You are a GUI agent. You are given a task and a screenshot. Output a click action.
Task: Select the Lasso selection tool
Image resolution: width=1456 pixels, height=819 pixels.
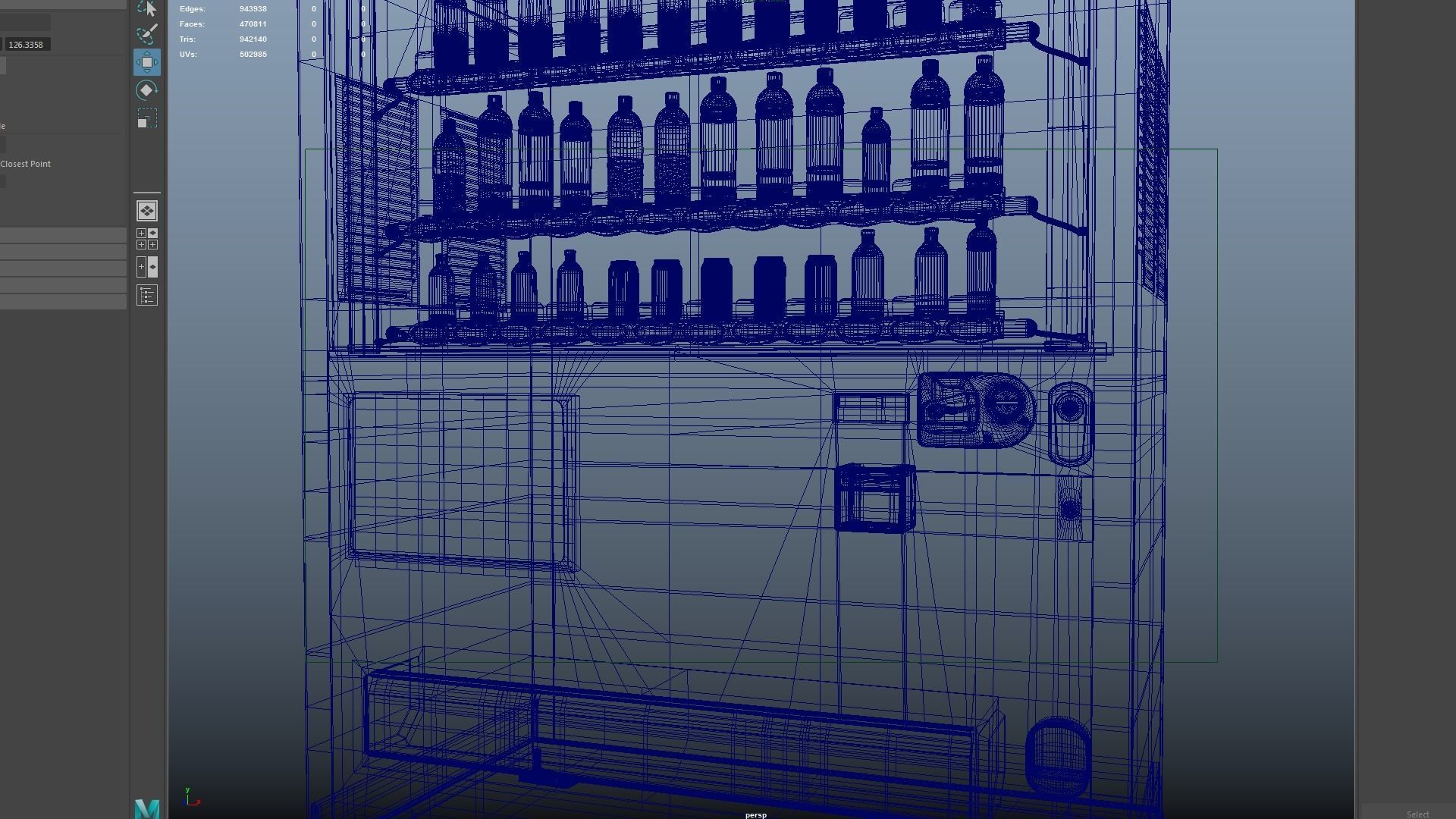pyautogui.click(x=146, y=8)
